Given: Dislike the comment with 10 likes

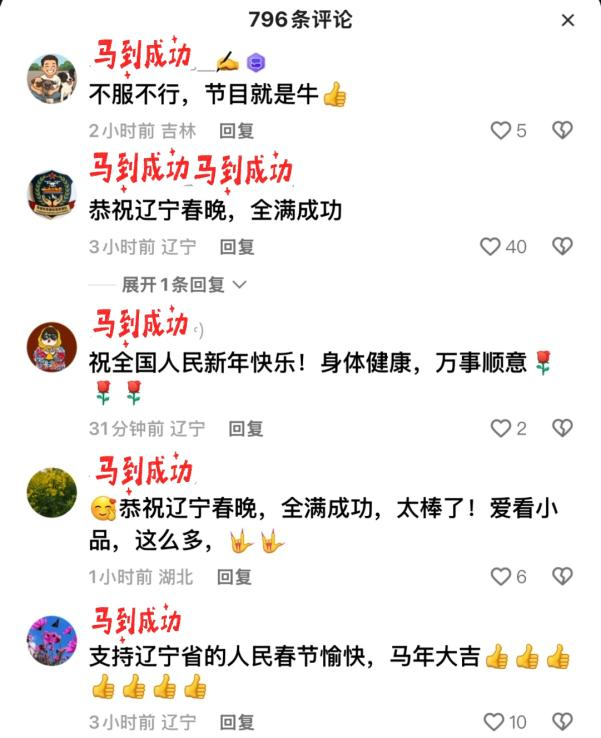Looking at the screenshot, I should 563,721.
